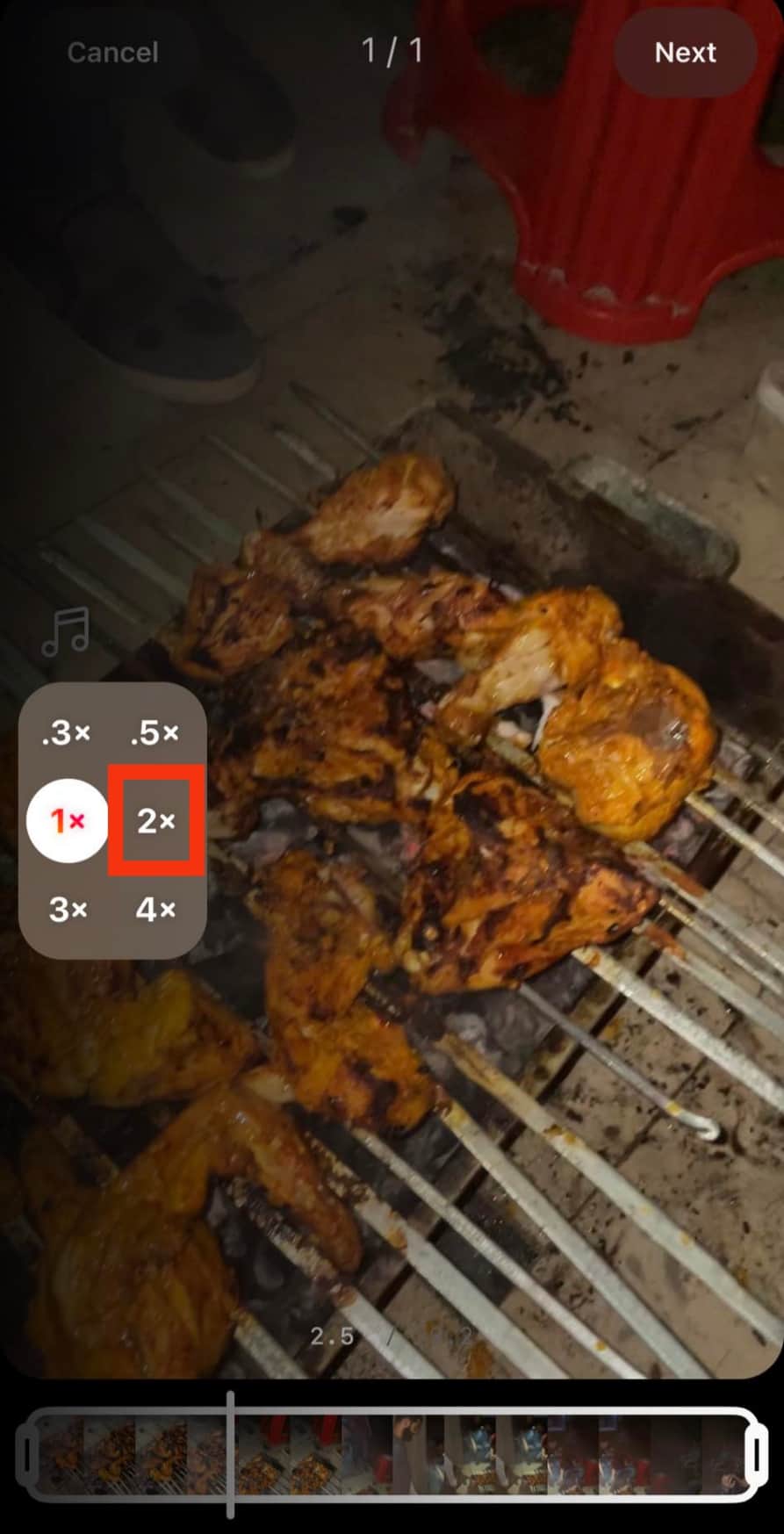Switch speed to 4x
The height and width of the screenshot is (1534, 784).
[155, 910]
